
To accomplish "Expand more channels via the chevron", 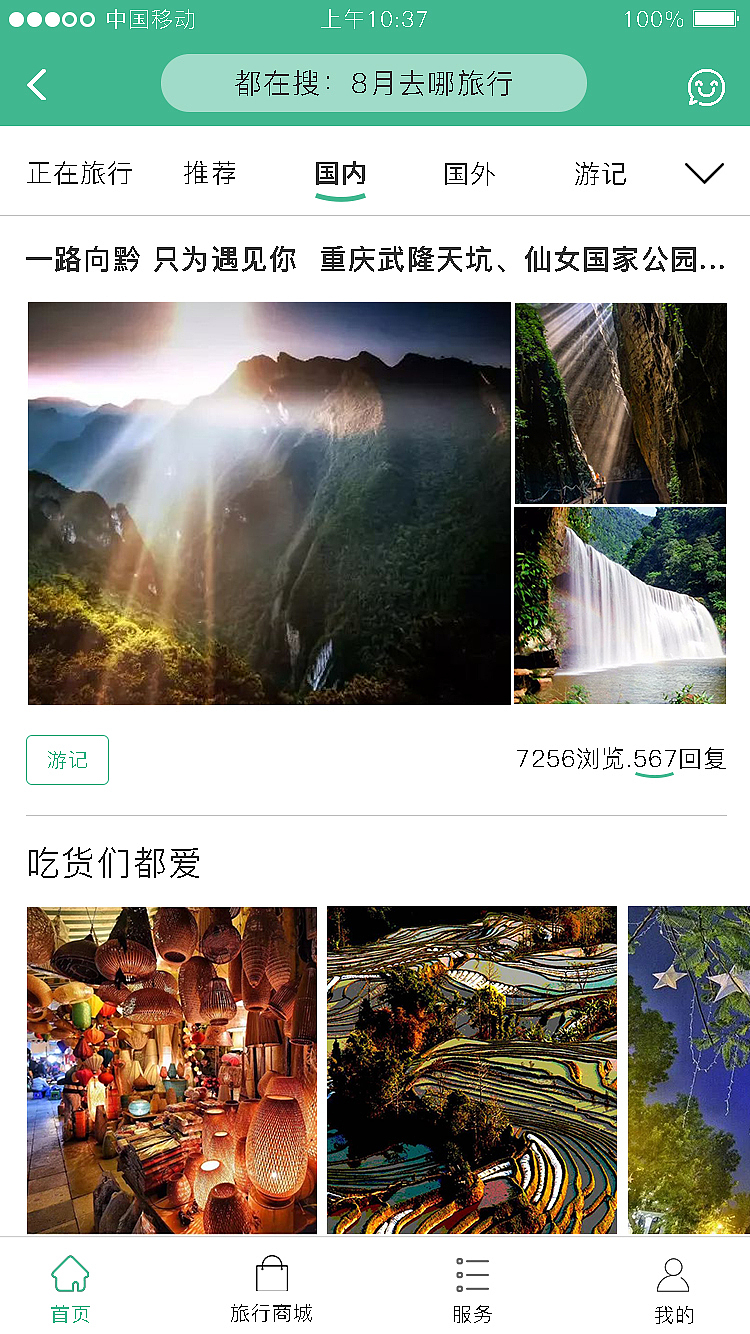I will tap(703, 172).
